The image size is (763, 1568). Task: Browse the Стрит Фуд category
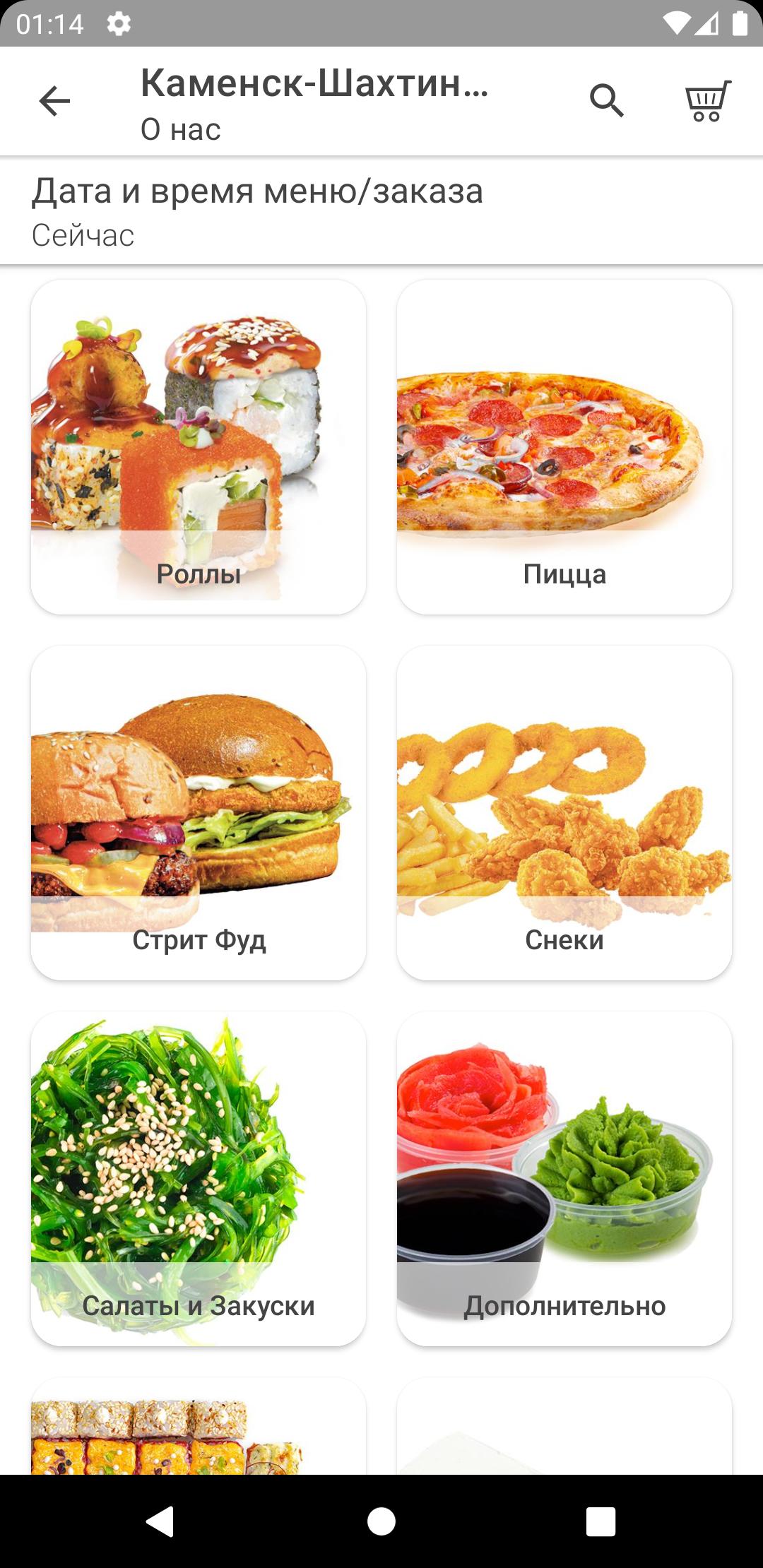coord(199,813)
